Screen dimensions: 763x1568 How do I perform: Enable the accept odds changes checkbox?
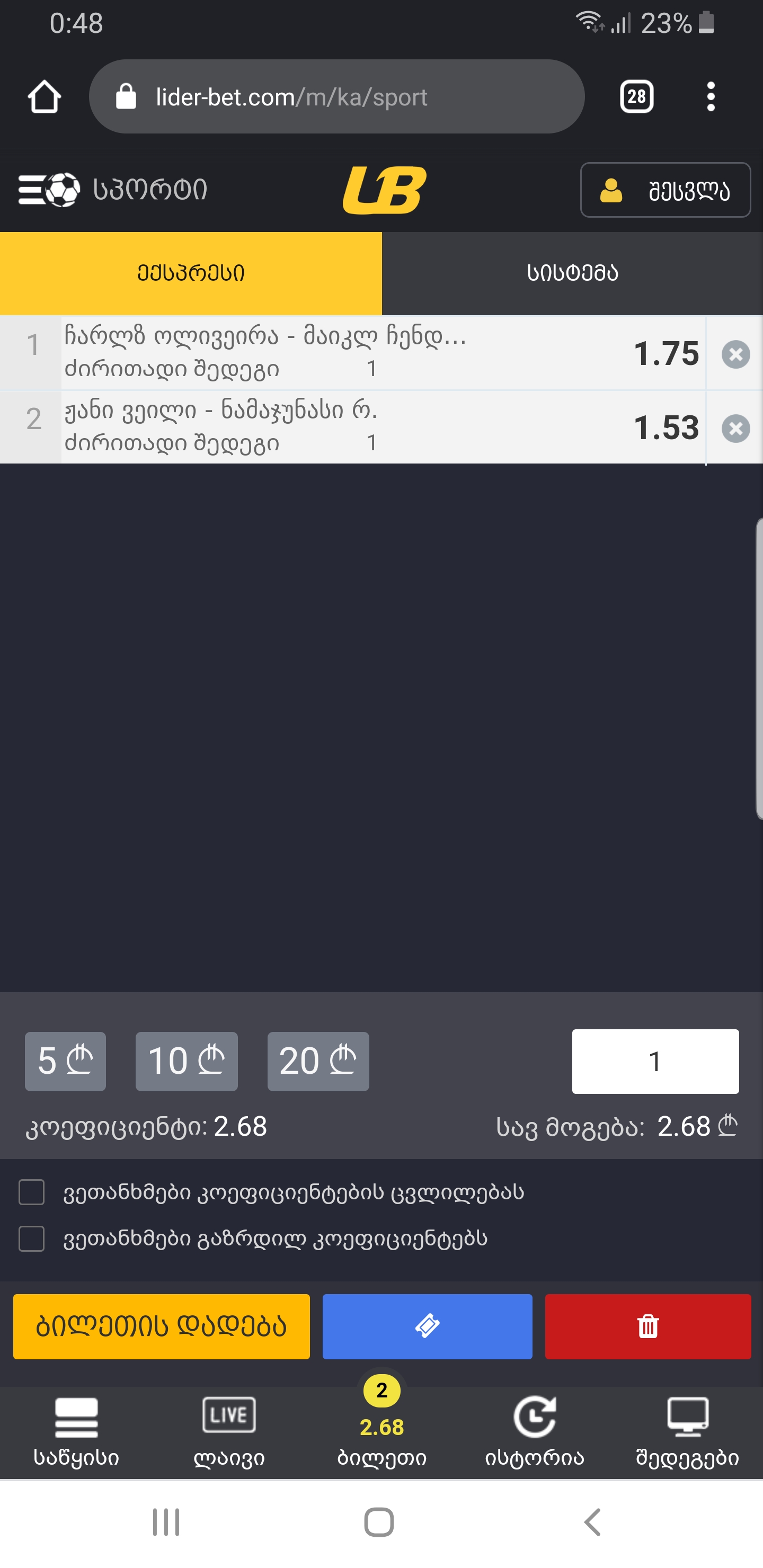tap(32, 1193)
